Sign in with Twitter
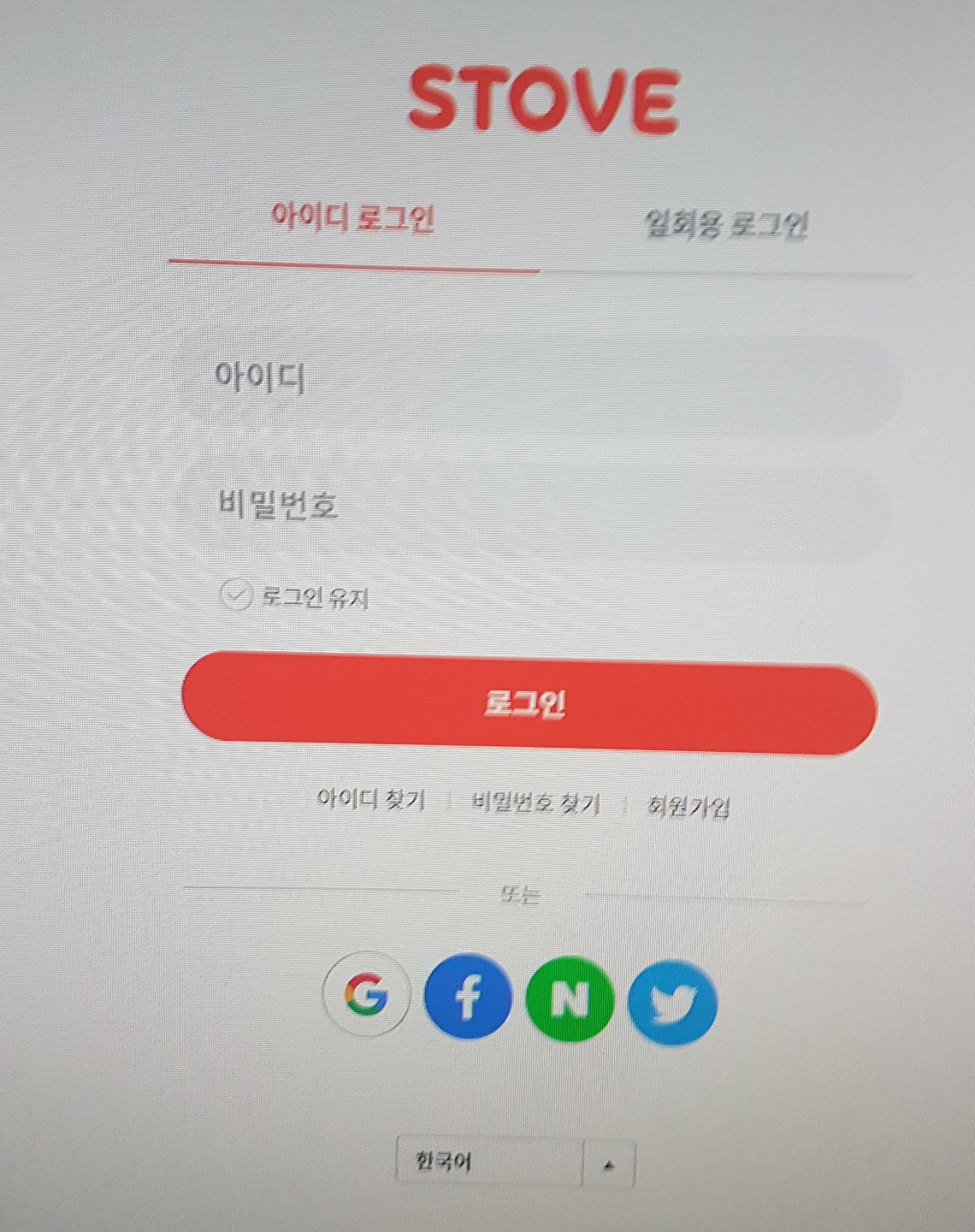This screenshot has height=1232, width=975. pyautogui.click(x=672, y=1003)
